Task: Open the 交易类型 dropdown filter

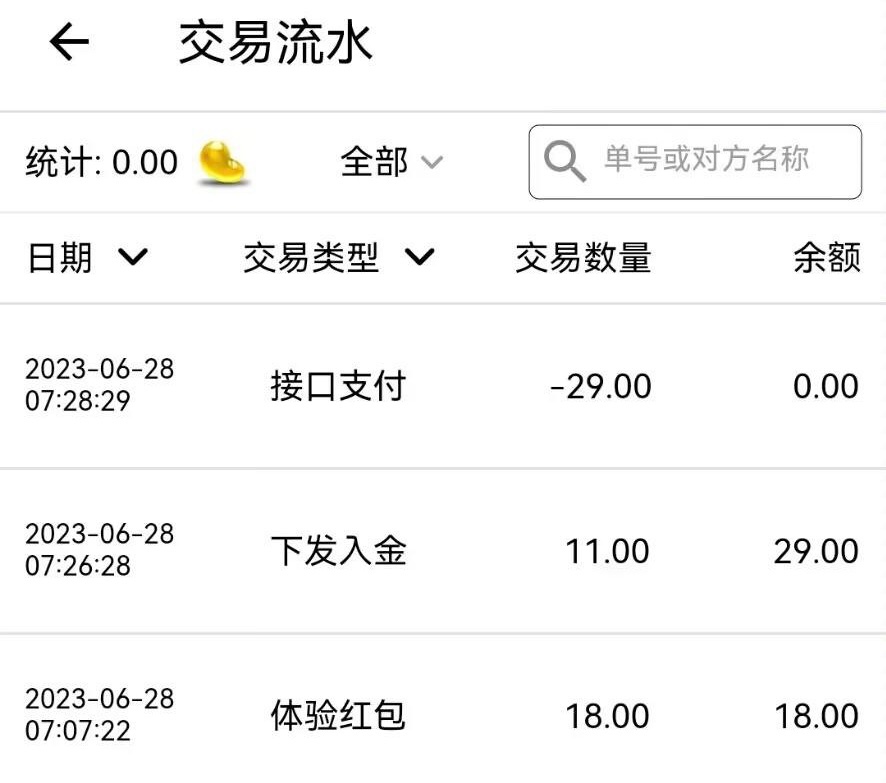Action: point(339,258)
